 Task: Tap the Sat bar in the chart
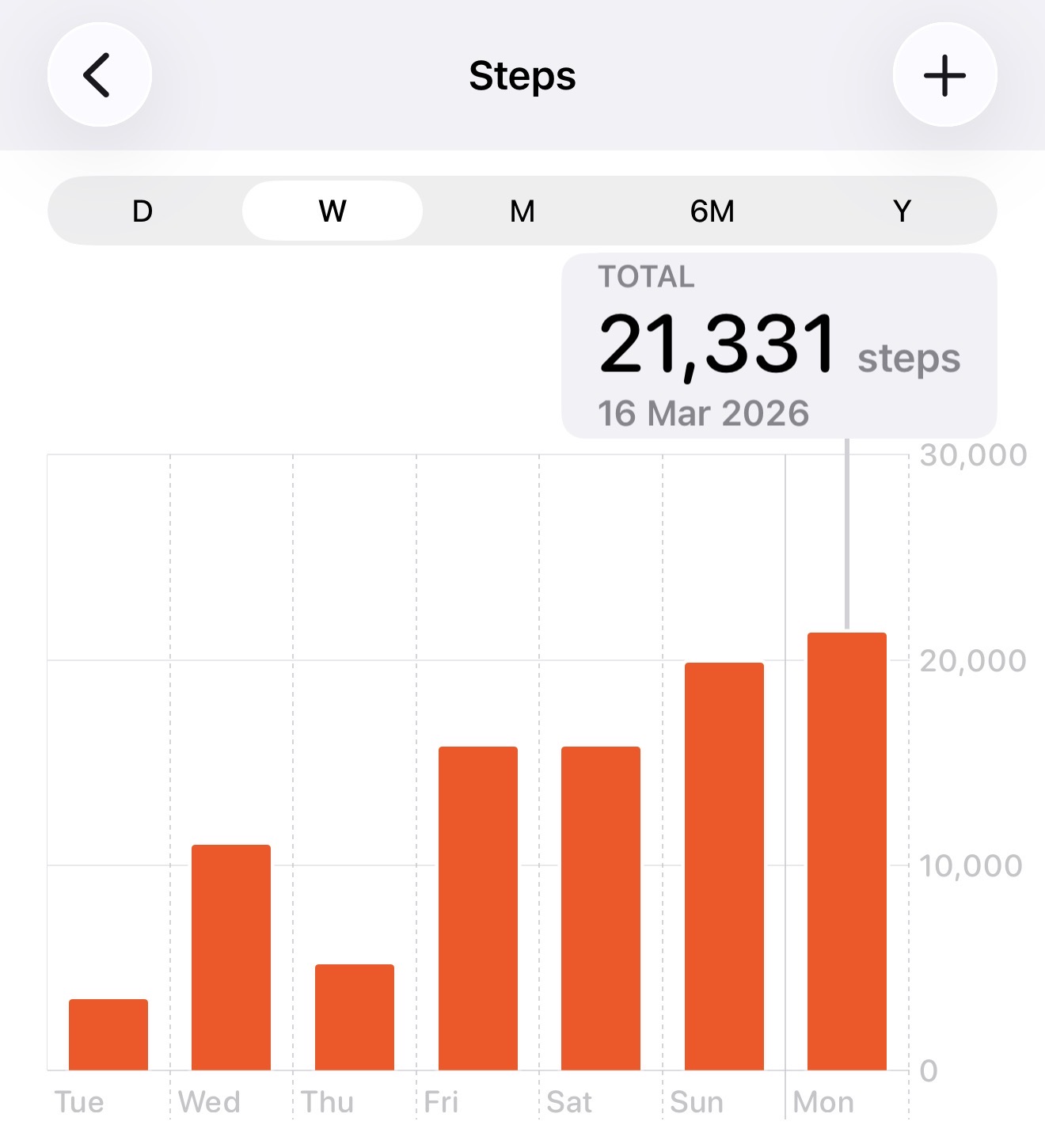601,909
